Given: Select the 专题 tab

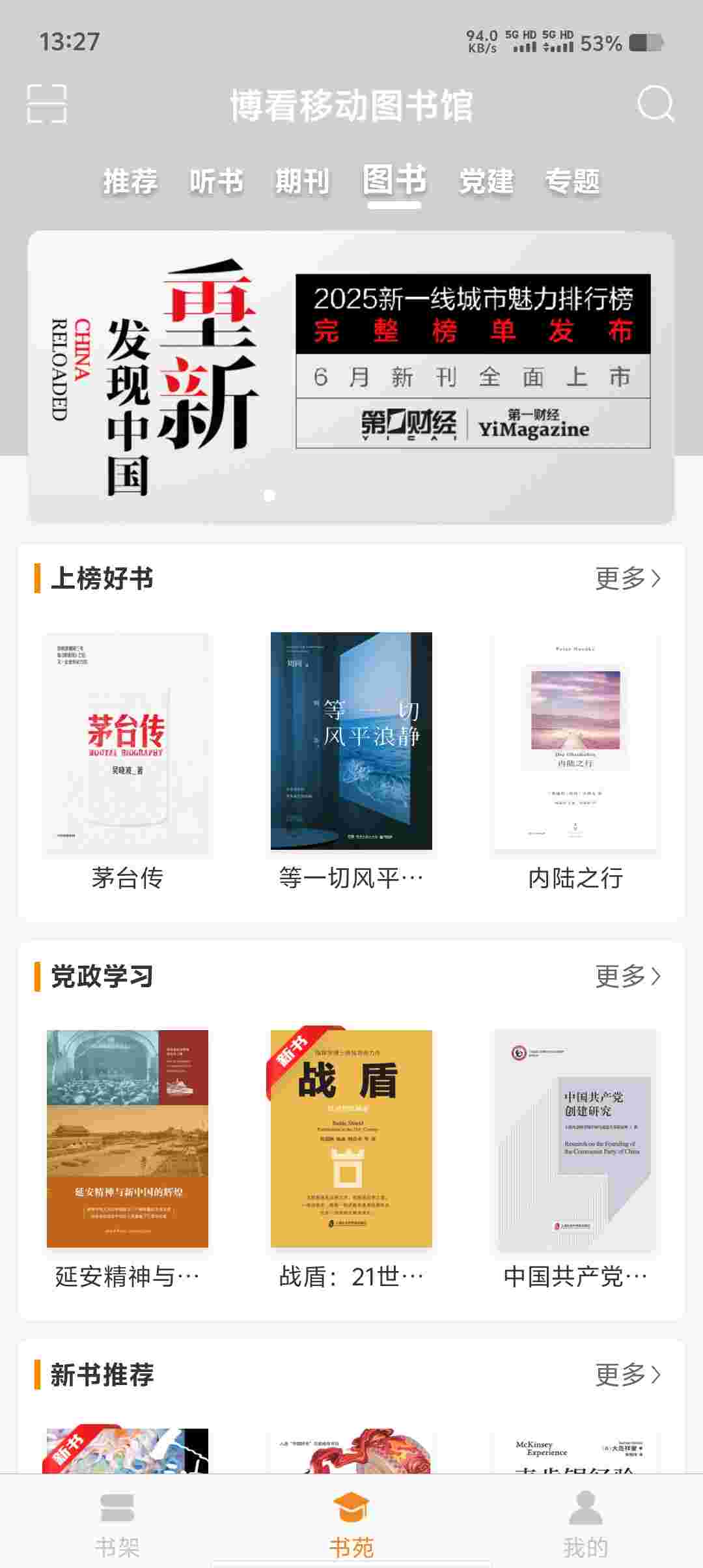Looking at the screenshot, I should [572, 181].
